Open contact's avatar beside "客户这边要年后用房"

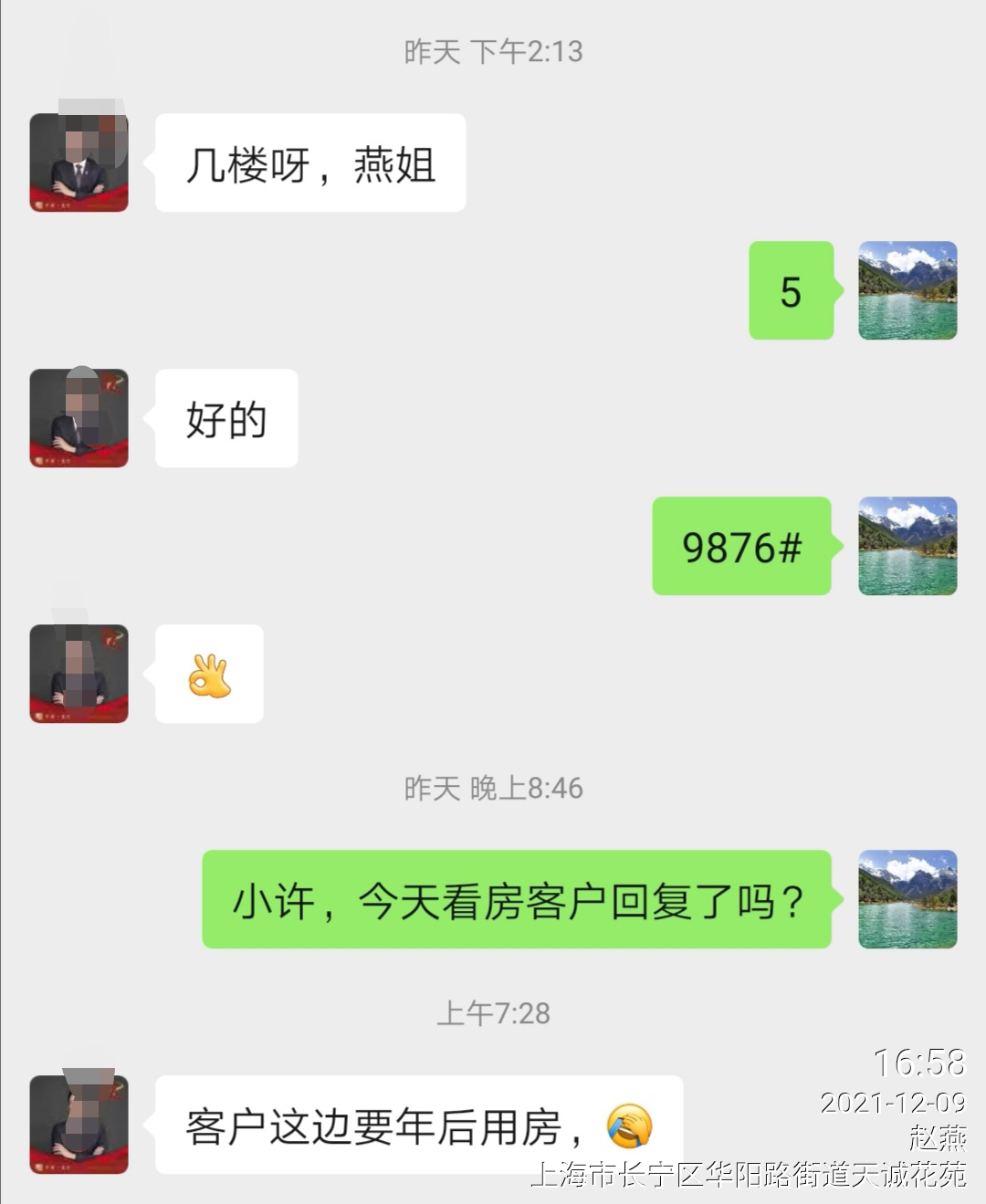[x=79, y=1125]
